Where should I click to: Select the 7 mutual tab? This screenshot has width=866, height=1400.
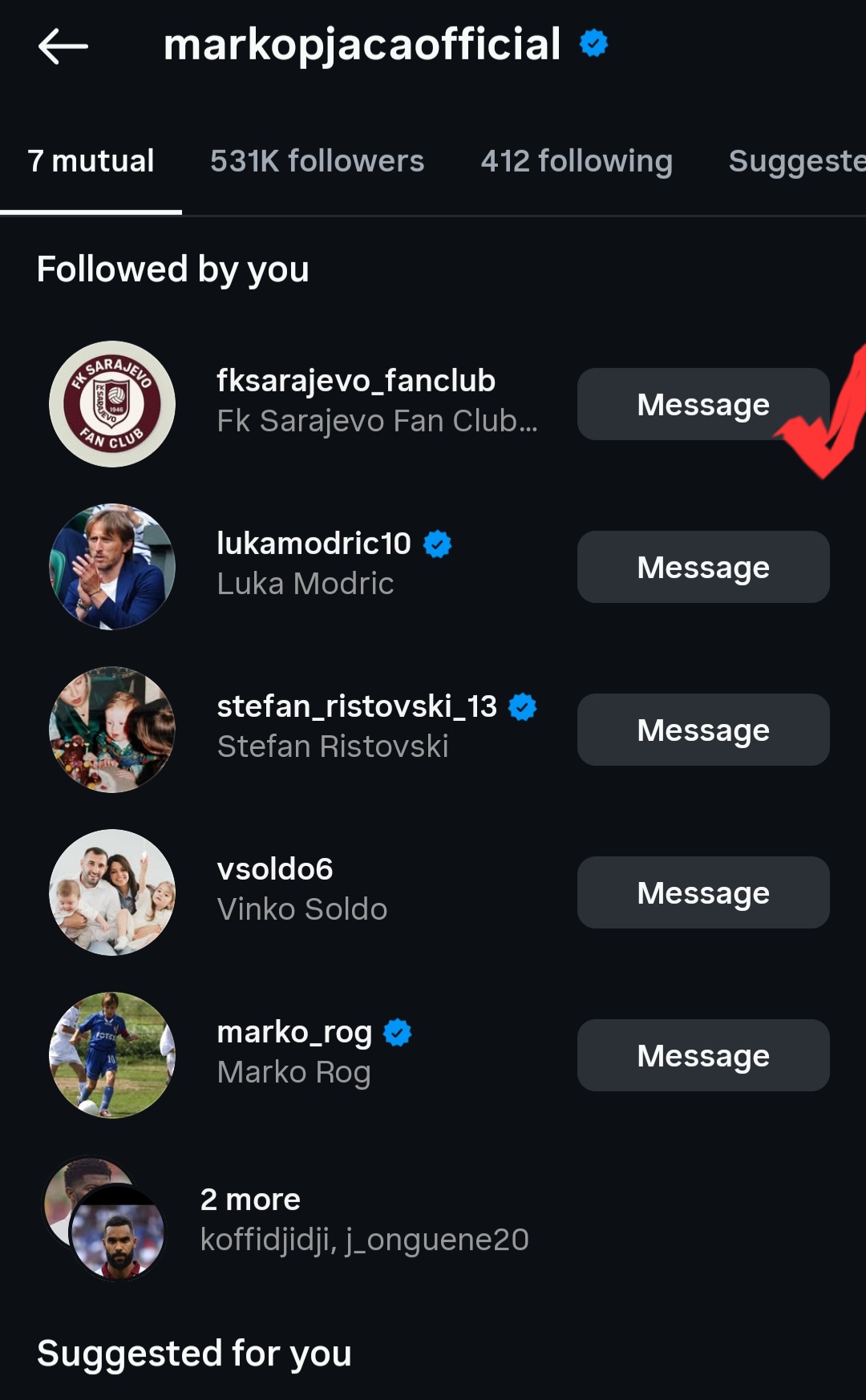coord(91,161)
